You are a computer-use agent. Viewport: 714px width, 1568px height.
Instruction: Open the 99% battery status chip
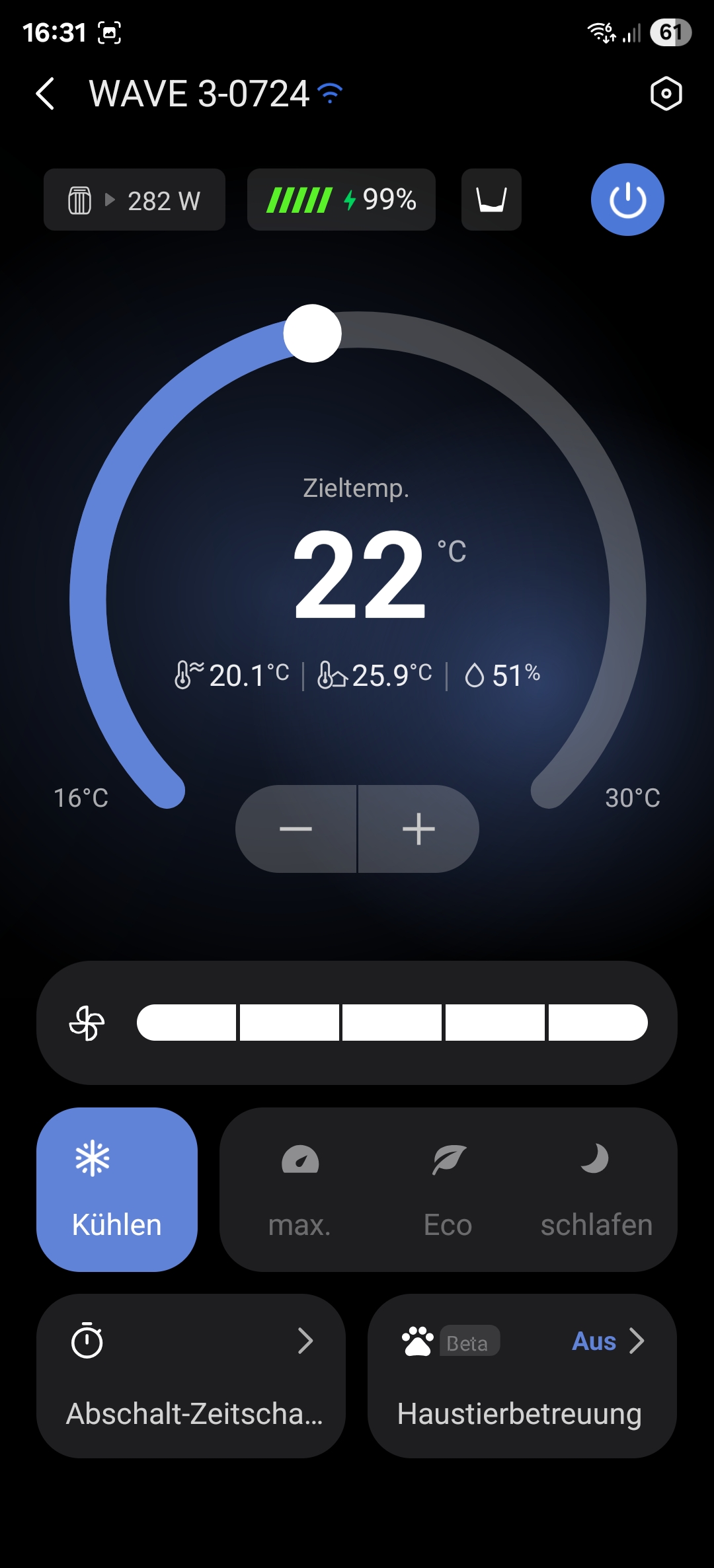341,200
